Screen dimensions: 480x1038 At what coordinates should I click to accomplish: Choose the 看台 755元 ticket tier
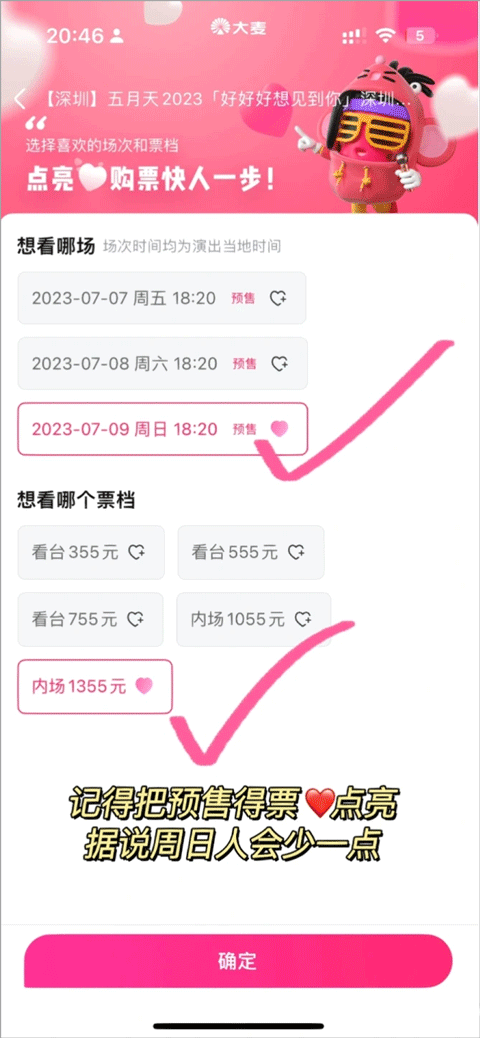pyautogui.click(x=90, y=620)
